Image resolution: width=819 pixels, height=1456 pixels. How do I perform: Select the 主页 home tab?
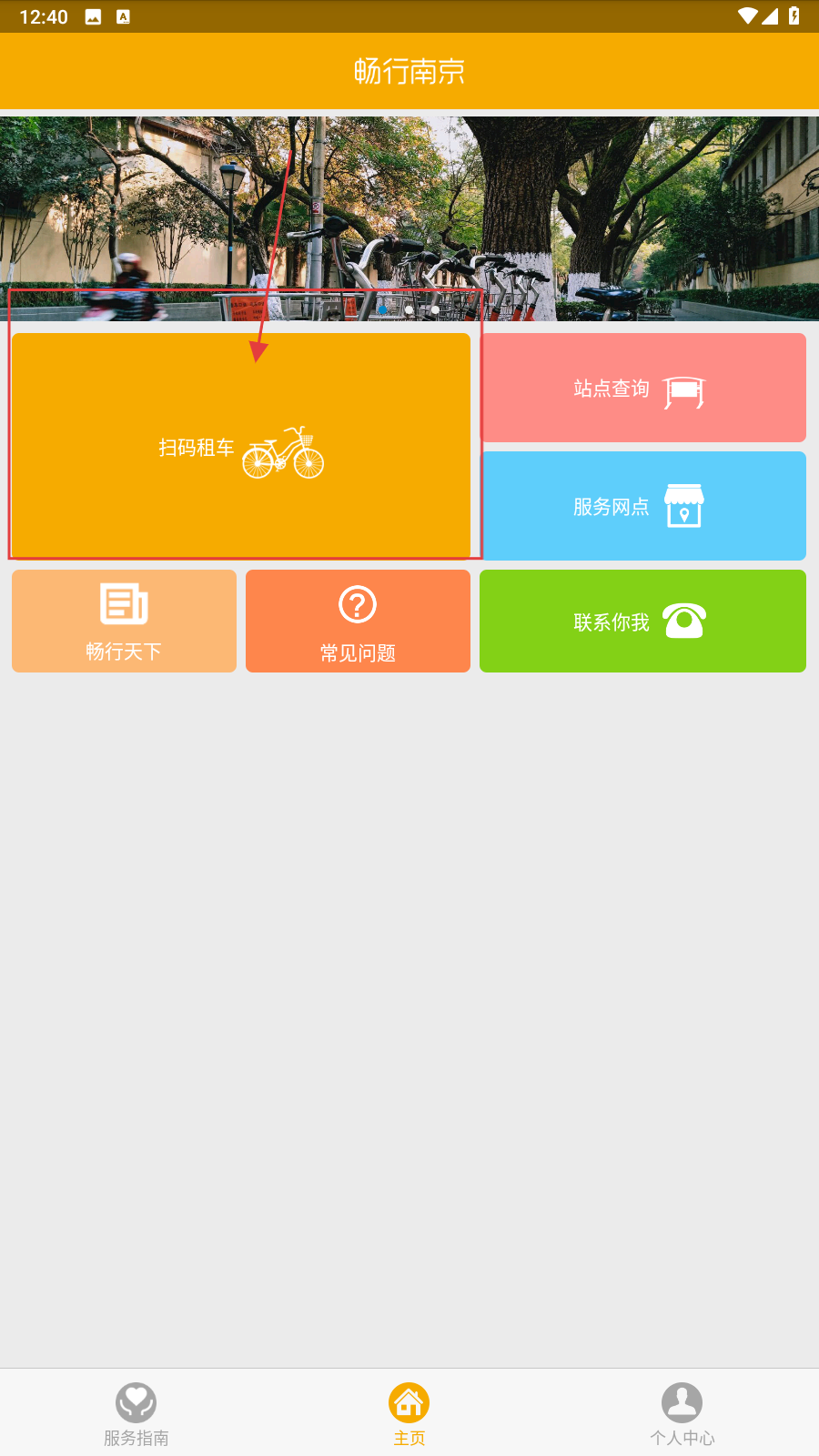coord(409,1413)
